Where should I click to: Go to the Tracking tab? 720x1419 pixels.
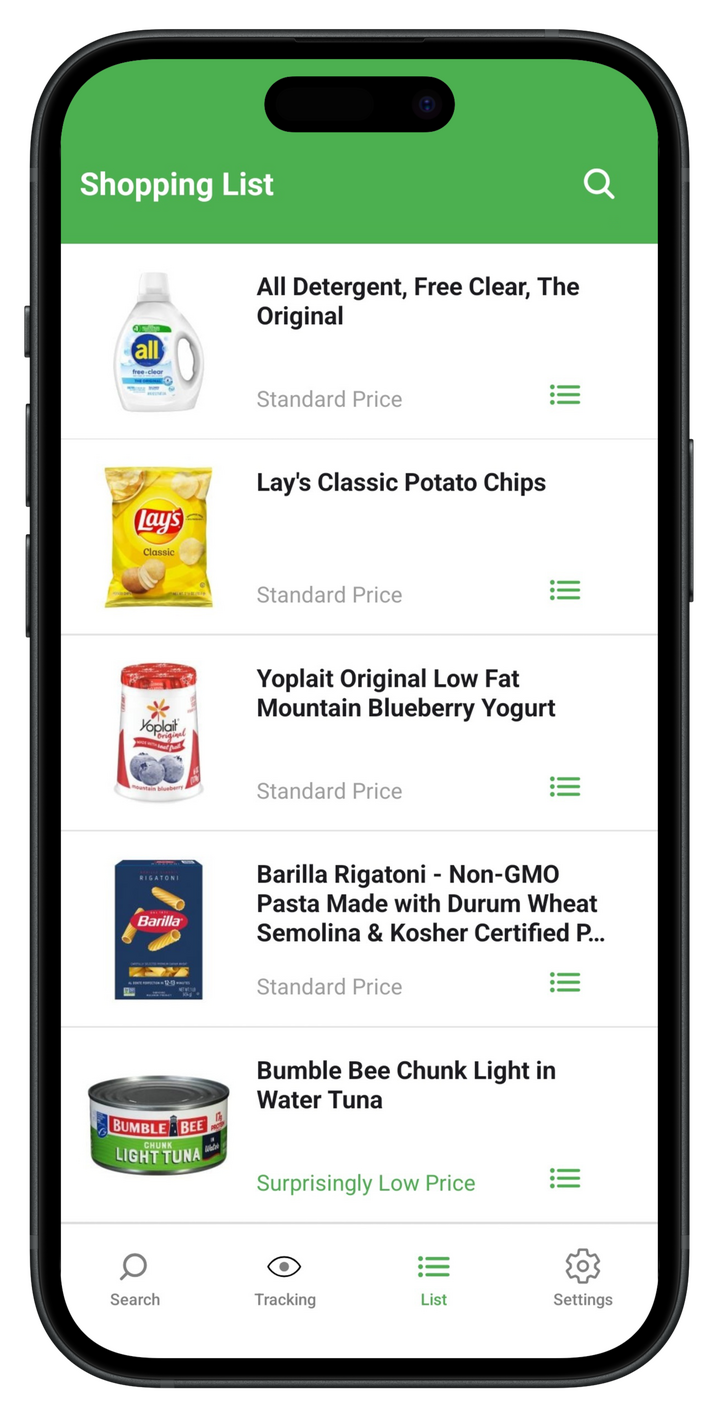click(x=285, y=1279)
